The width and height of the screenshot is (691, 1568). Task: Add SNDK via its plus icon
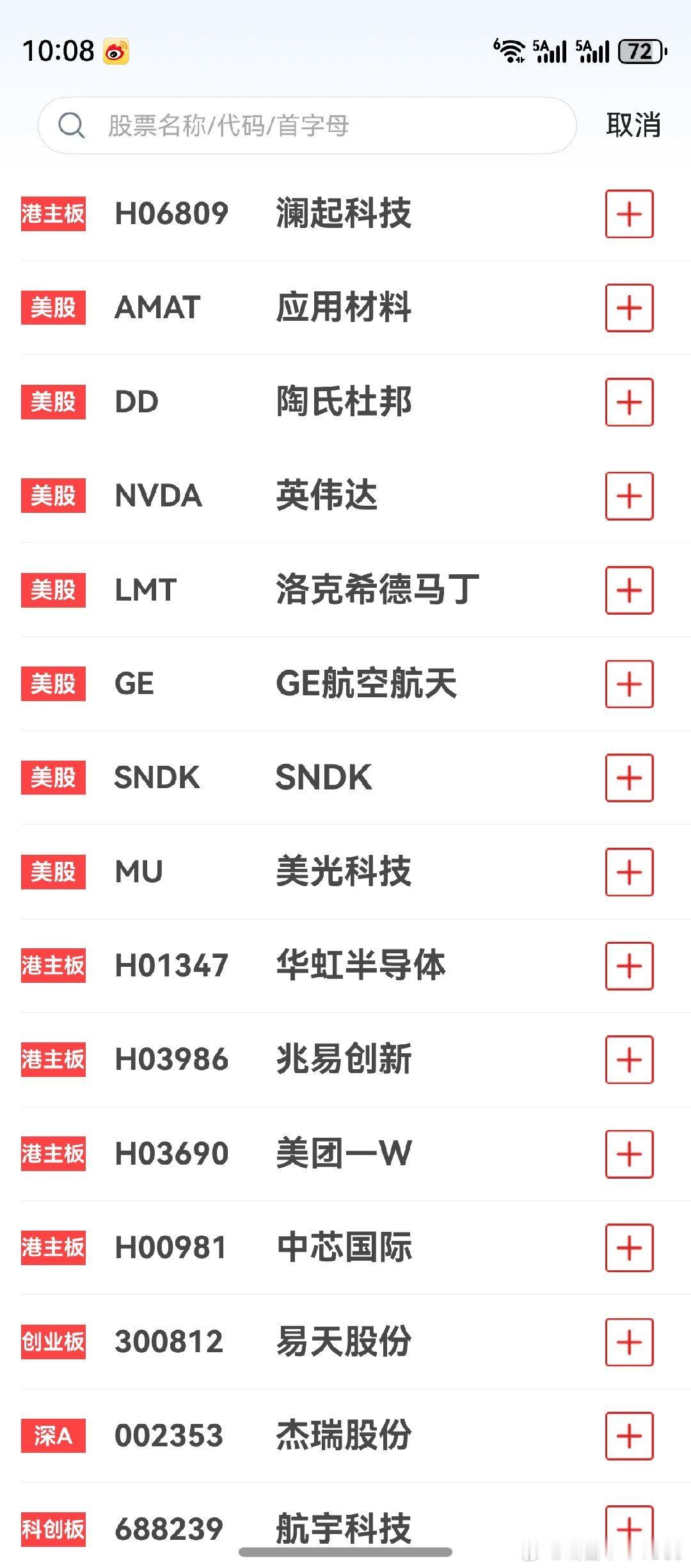629,777
